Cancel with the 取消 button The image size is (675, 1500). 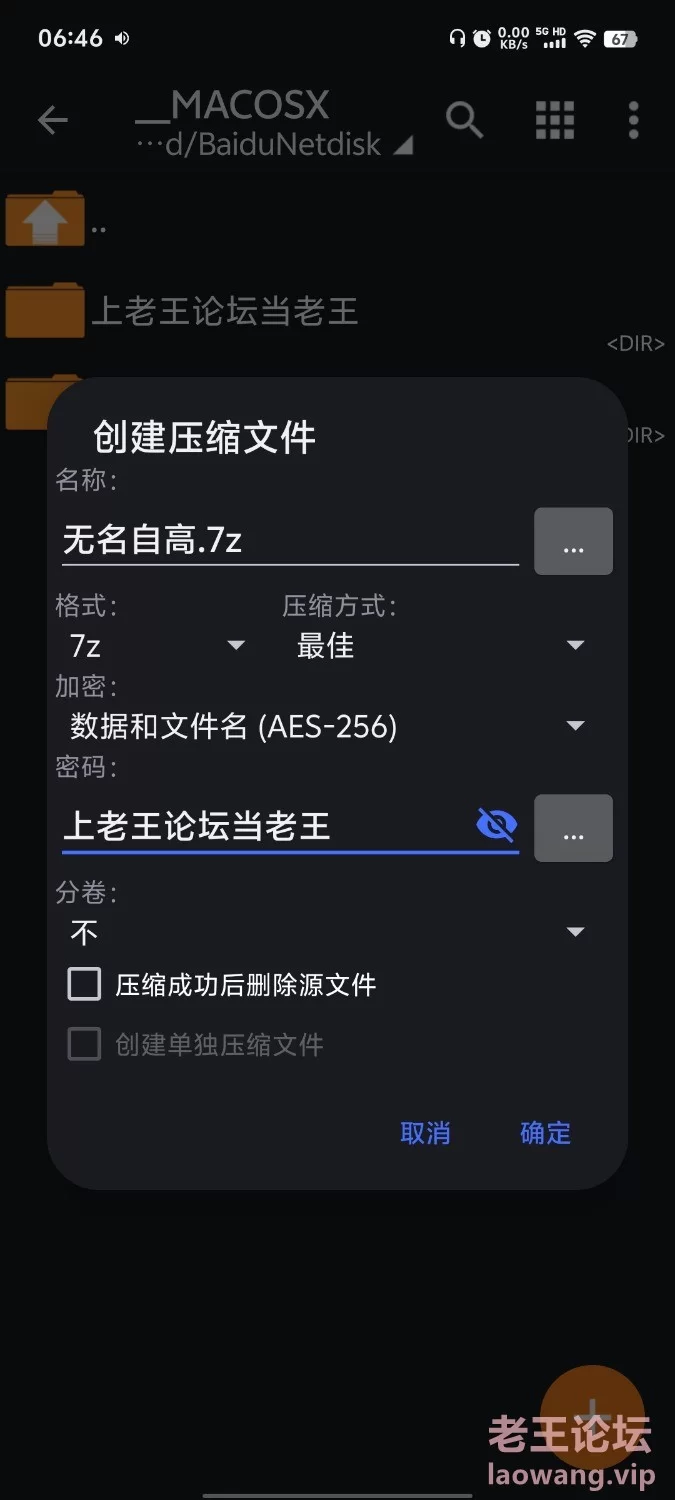click(425, 1133)
